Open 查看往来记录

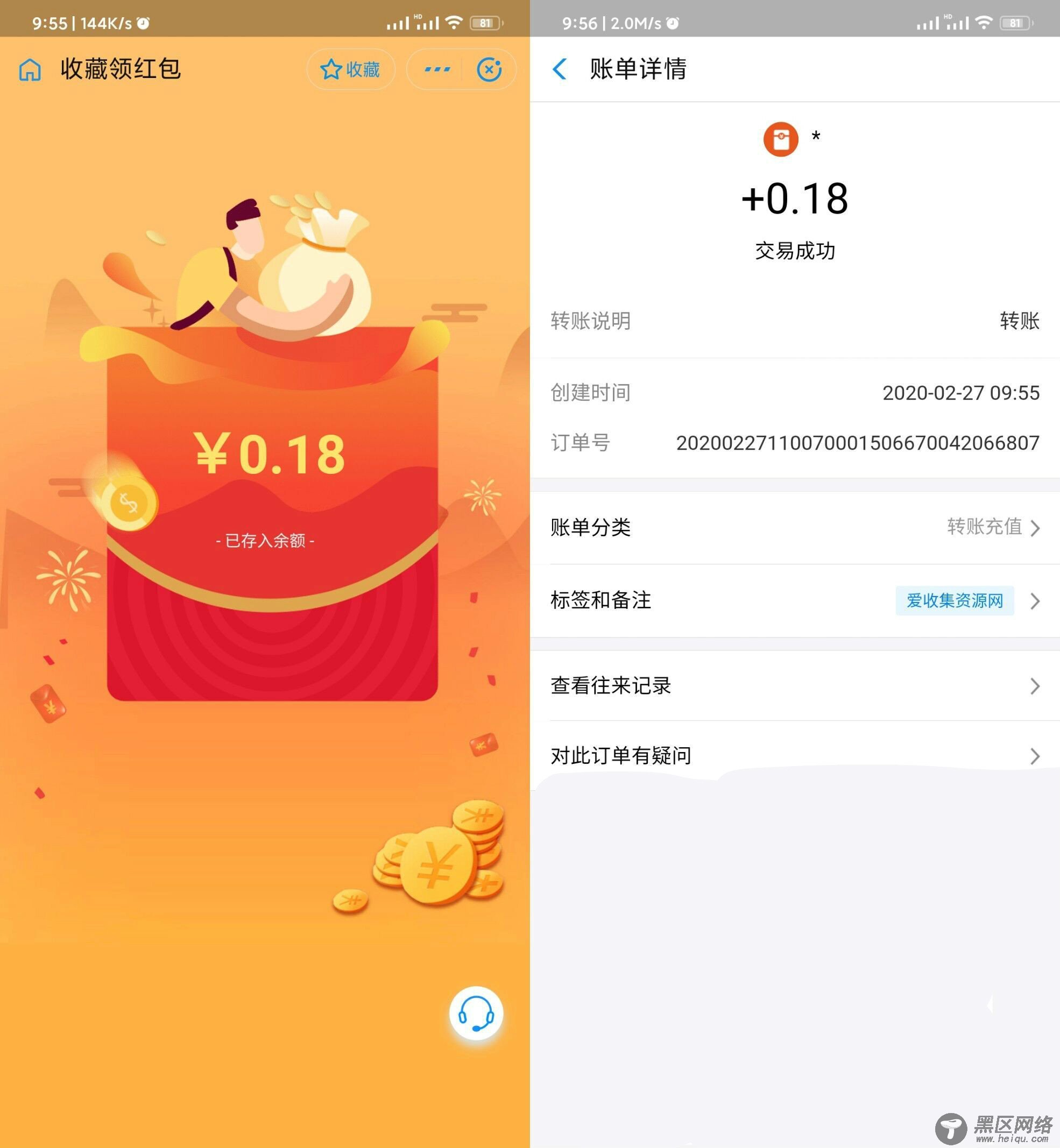794,685
